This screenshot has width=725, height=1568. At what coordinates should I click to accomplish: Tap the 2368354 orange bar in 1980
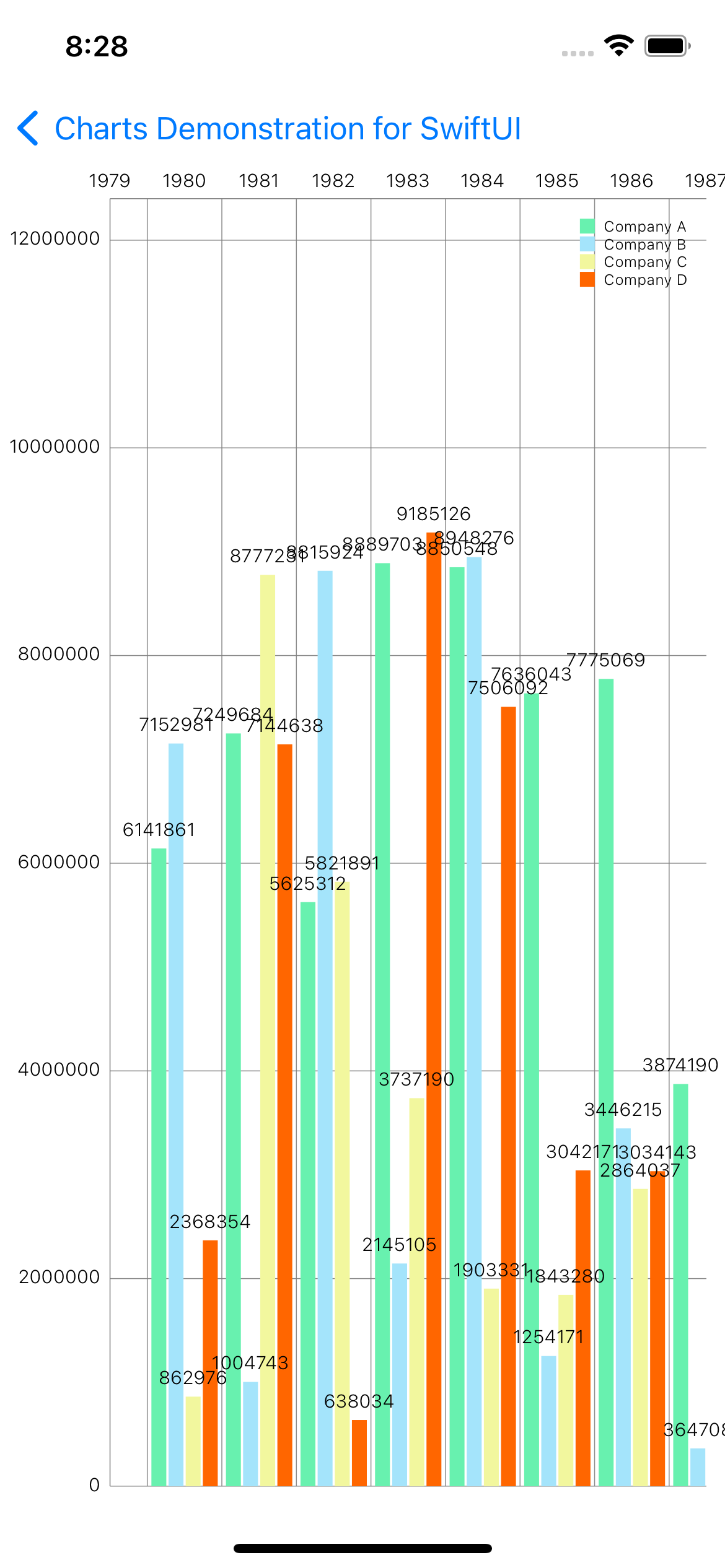210,1363
